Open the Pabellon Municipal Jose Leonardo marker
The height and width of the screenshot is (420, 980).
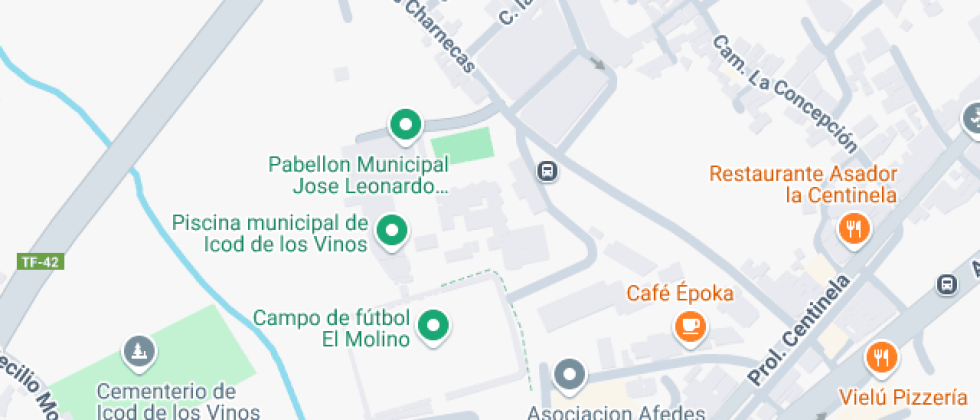pyautogui.click(x=405, y=125)
